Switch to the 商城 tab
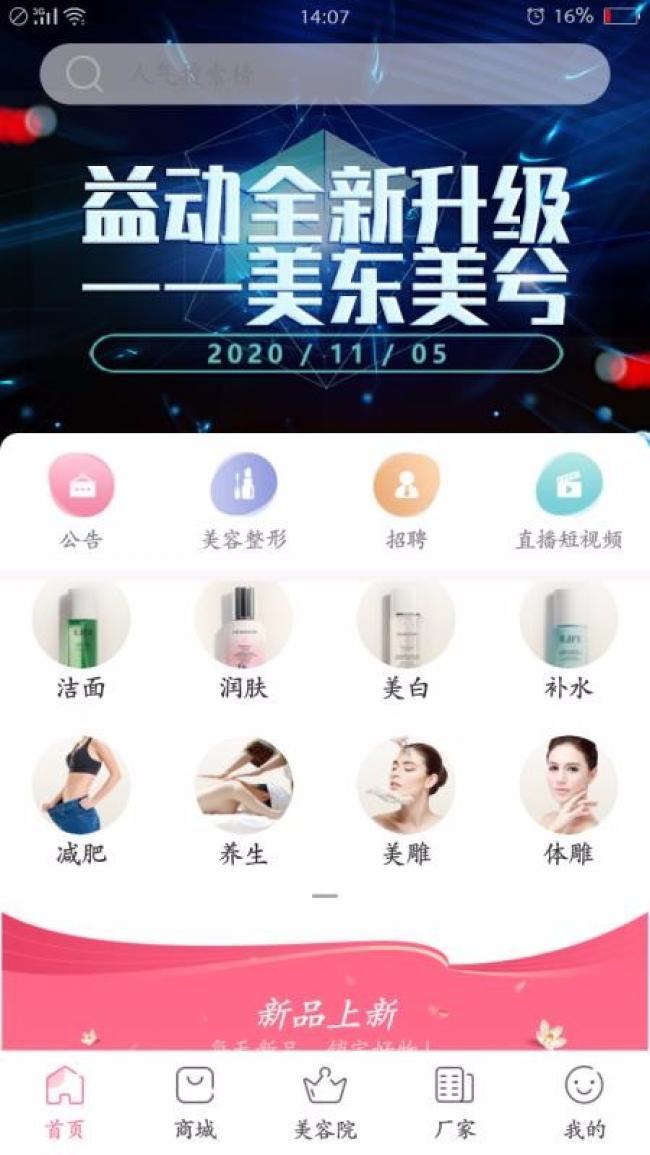This screenshot has width=650, height=1155. (x=195, y=1103)
